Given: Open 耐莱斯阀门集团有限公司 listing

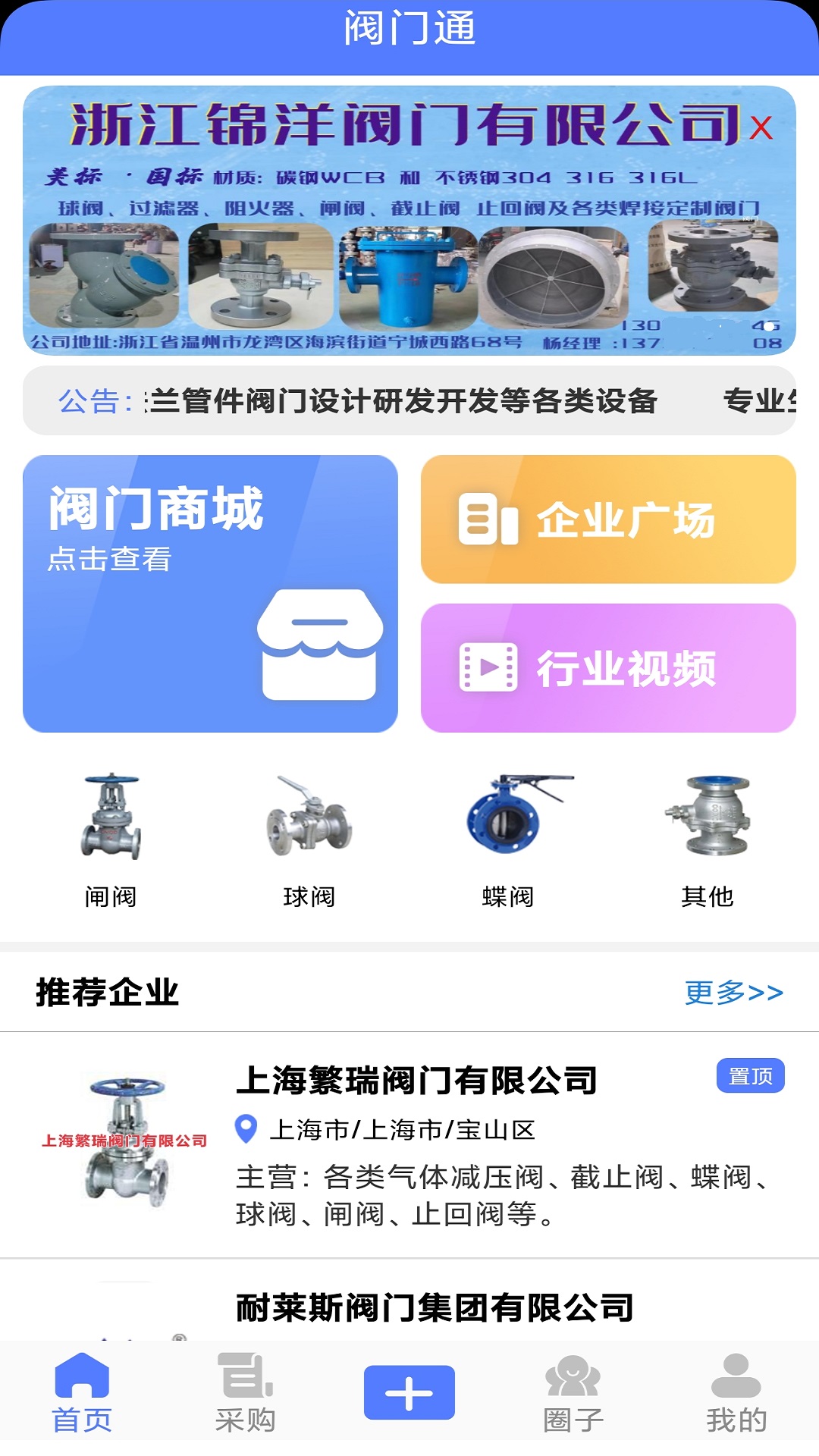Looking at the screenshot, I should coord(435,1307).
